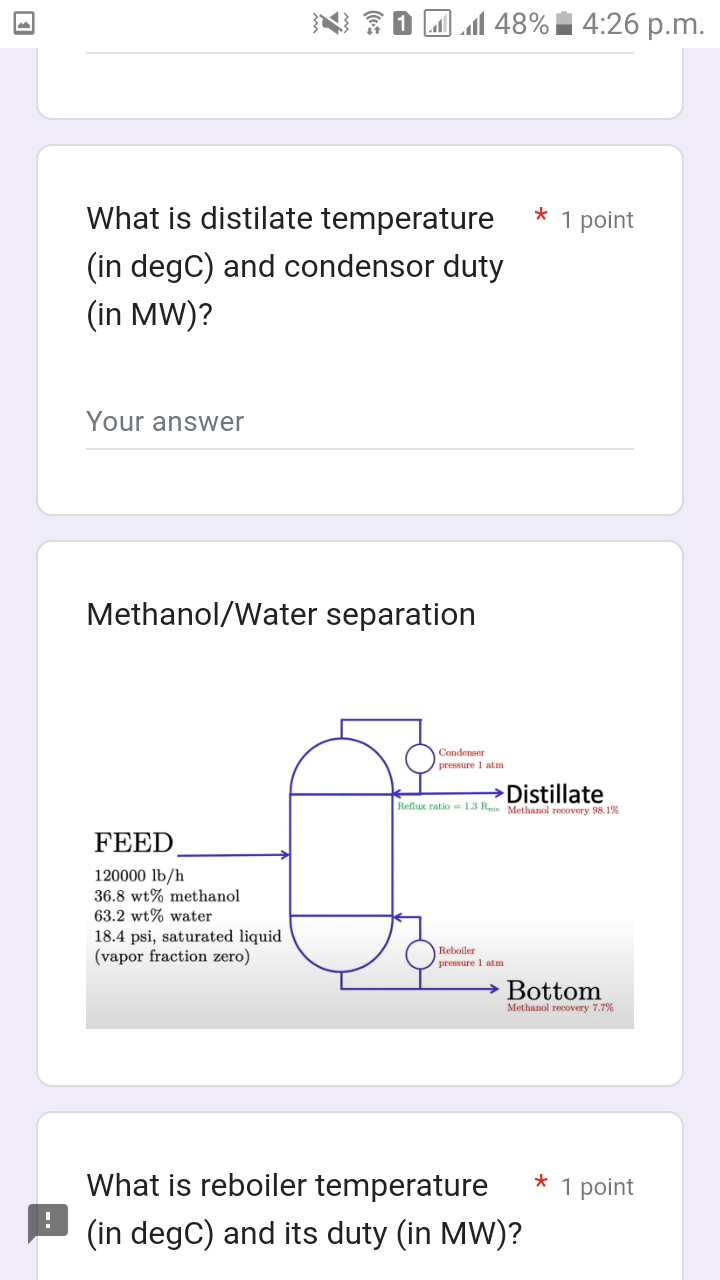Report a problem with this form
Screen dimensions: 720x1280
pos(47,1222)
